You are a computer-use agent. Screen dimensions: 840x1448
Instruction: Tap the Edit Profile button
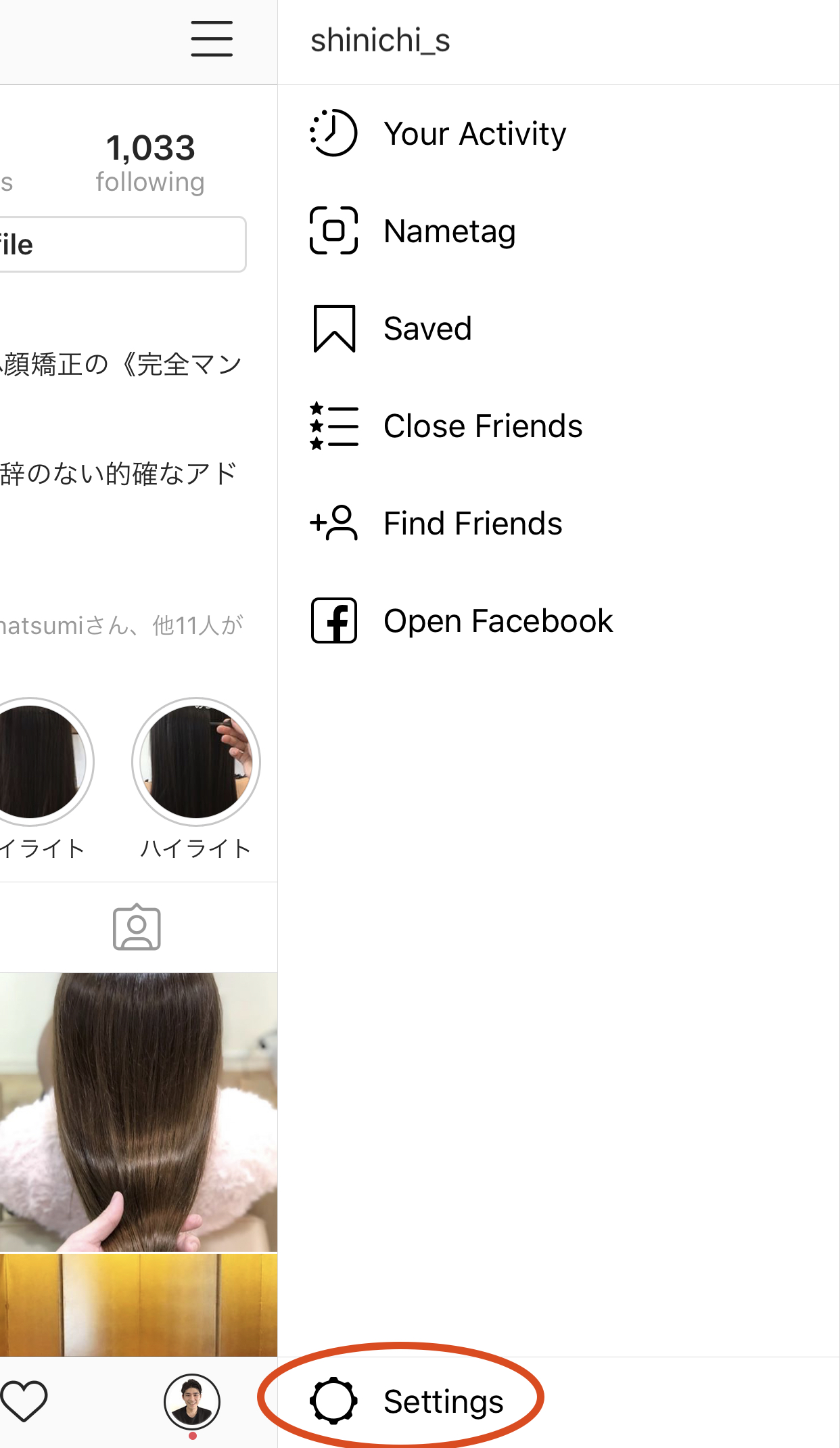tap(122, 244)
